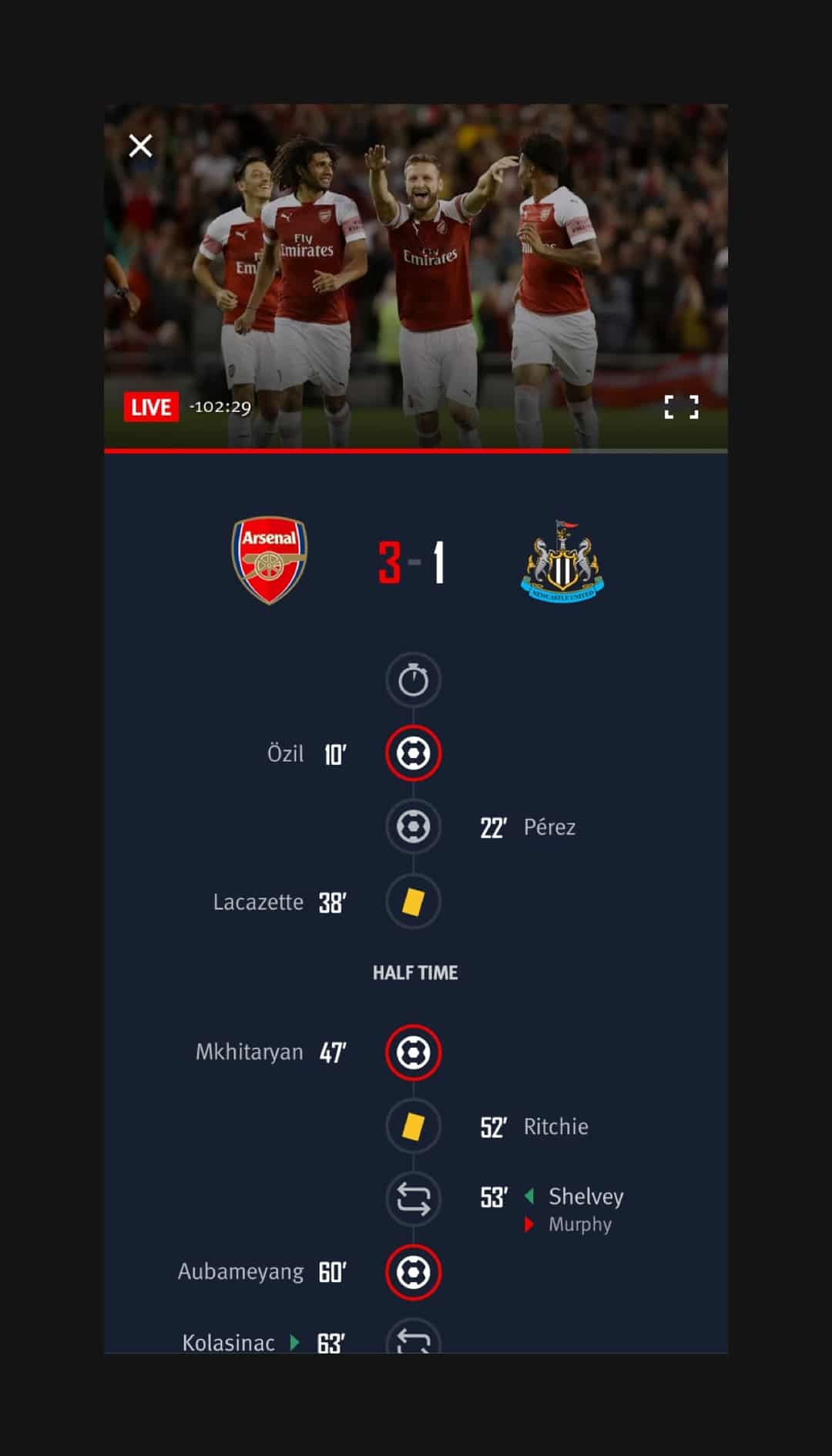The image size is (832, 1456).
Task: View Mkhitaryan's 47' goal event
Action: click(x=413, y=1052)
